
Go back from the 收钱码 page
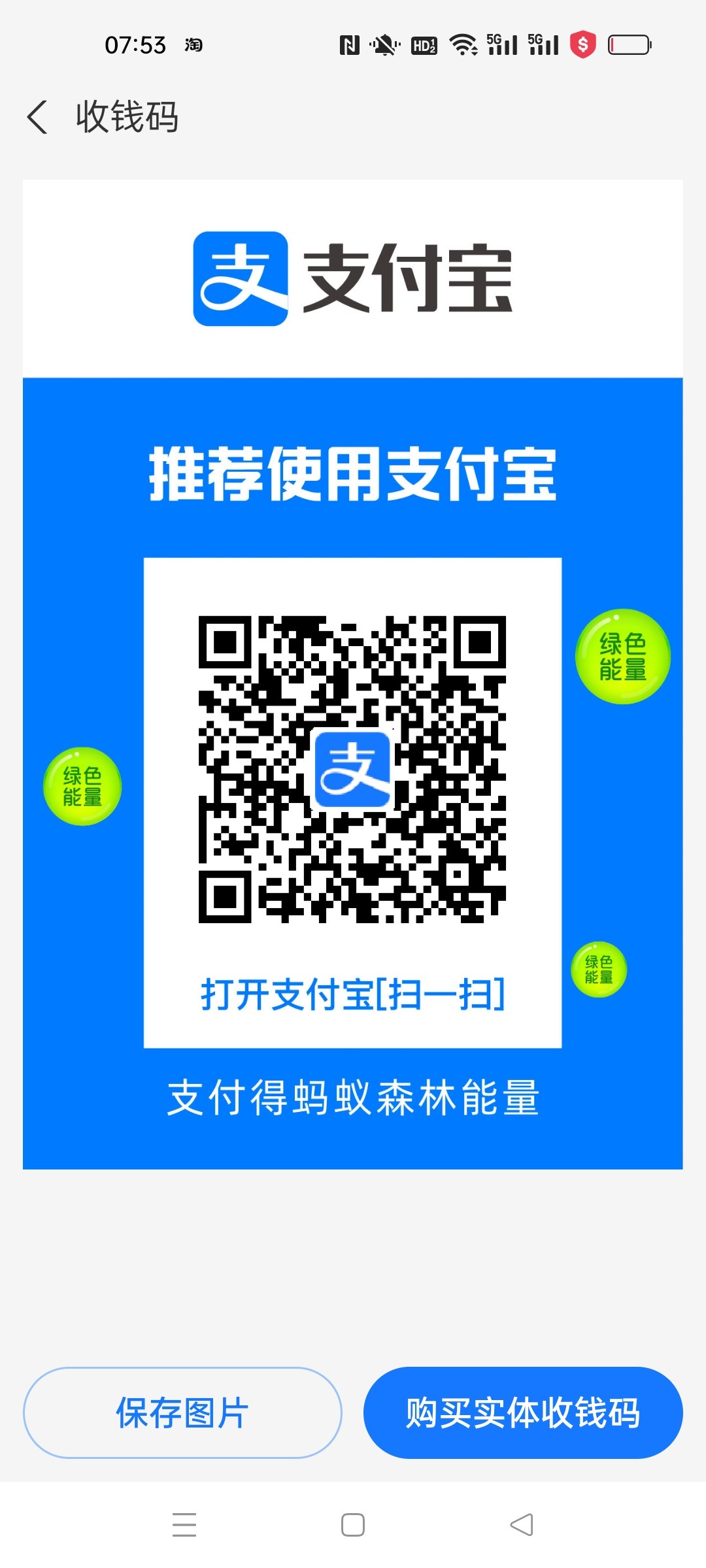(x=38, y=118)
